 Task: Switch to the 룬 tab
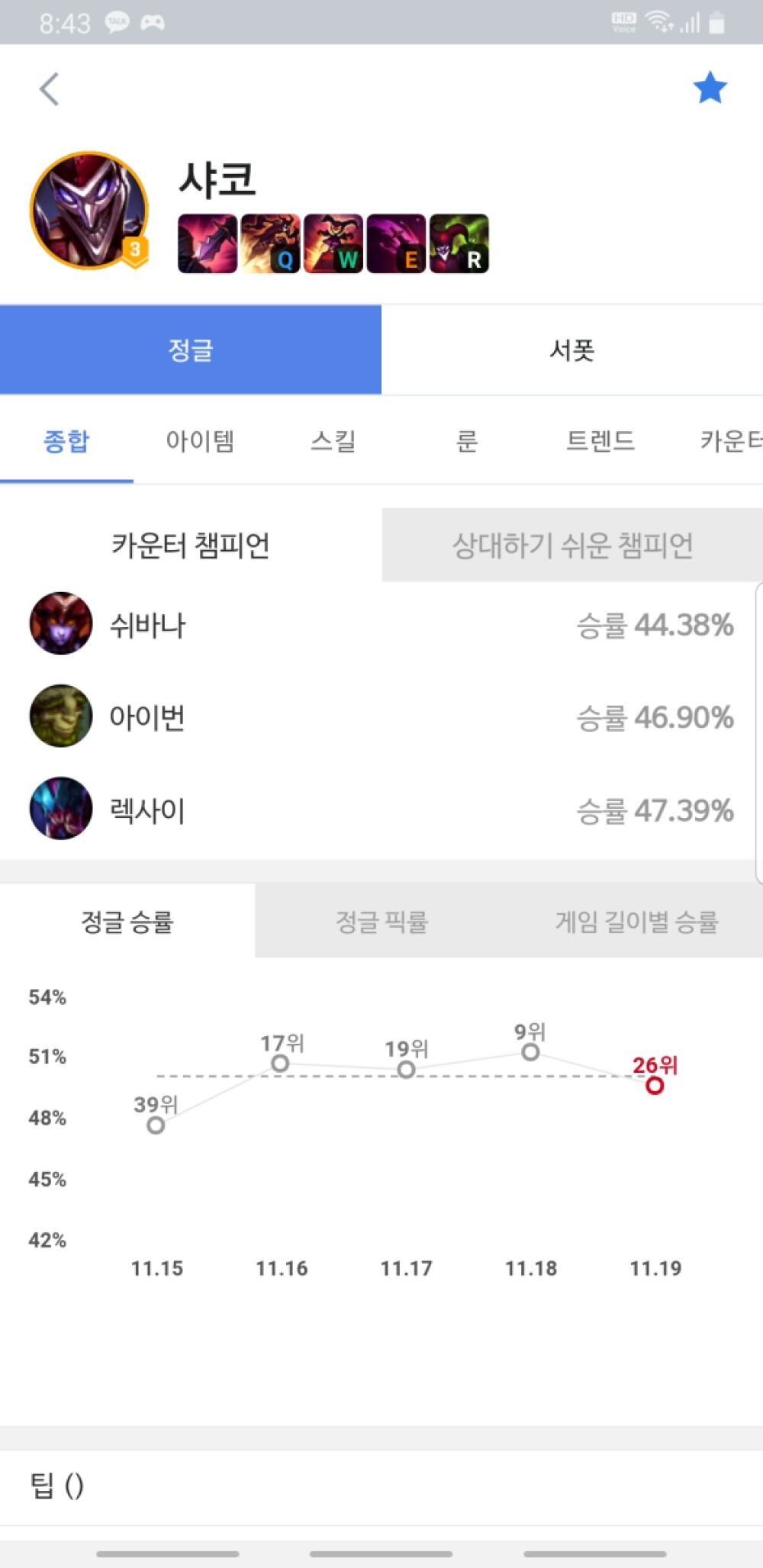pos(467,441)
